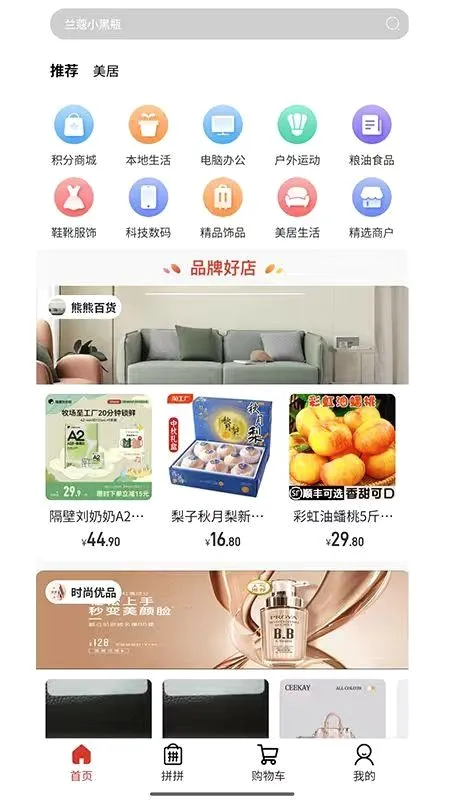Viewport: 450px width, 800px height.
Task: Open the 时尚优品 store banner
Action: [222, 619]
